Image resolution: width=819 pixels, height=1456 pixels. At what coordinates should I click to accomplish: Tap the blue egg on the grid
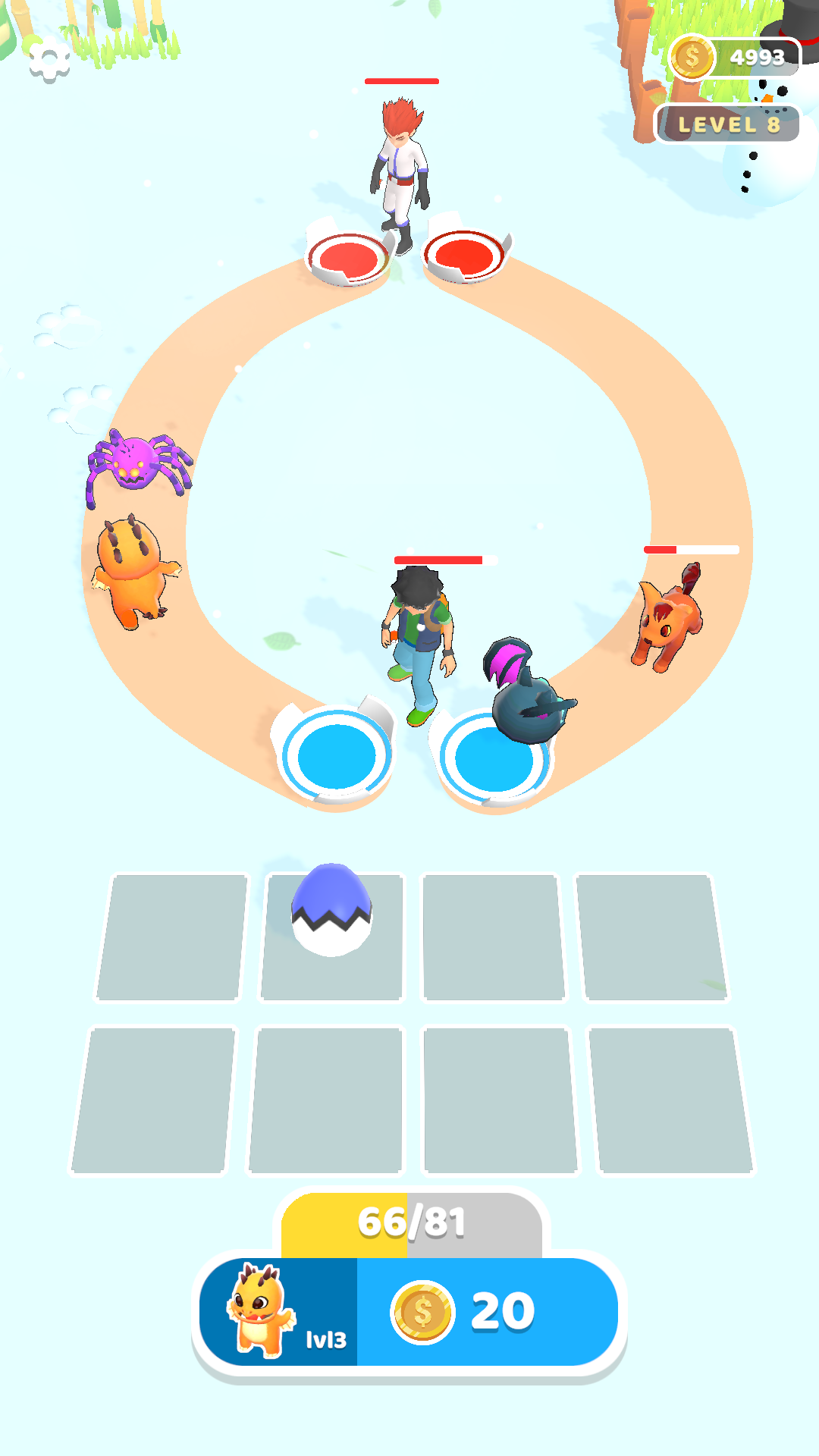tap(332, 910)
